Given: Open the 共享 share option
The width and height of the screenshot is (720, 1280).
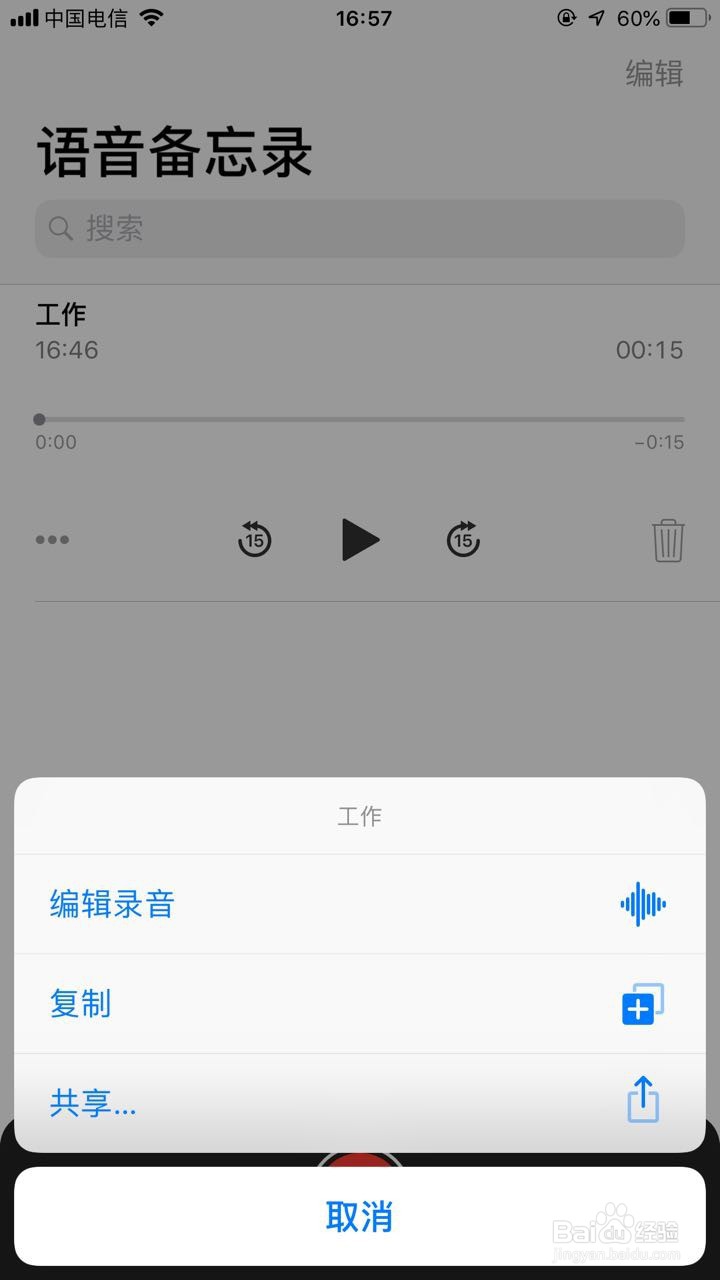Looking at the screenshot, I should point(360,1102).
